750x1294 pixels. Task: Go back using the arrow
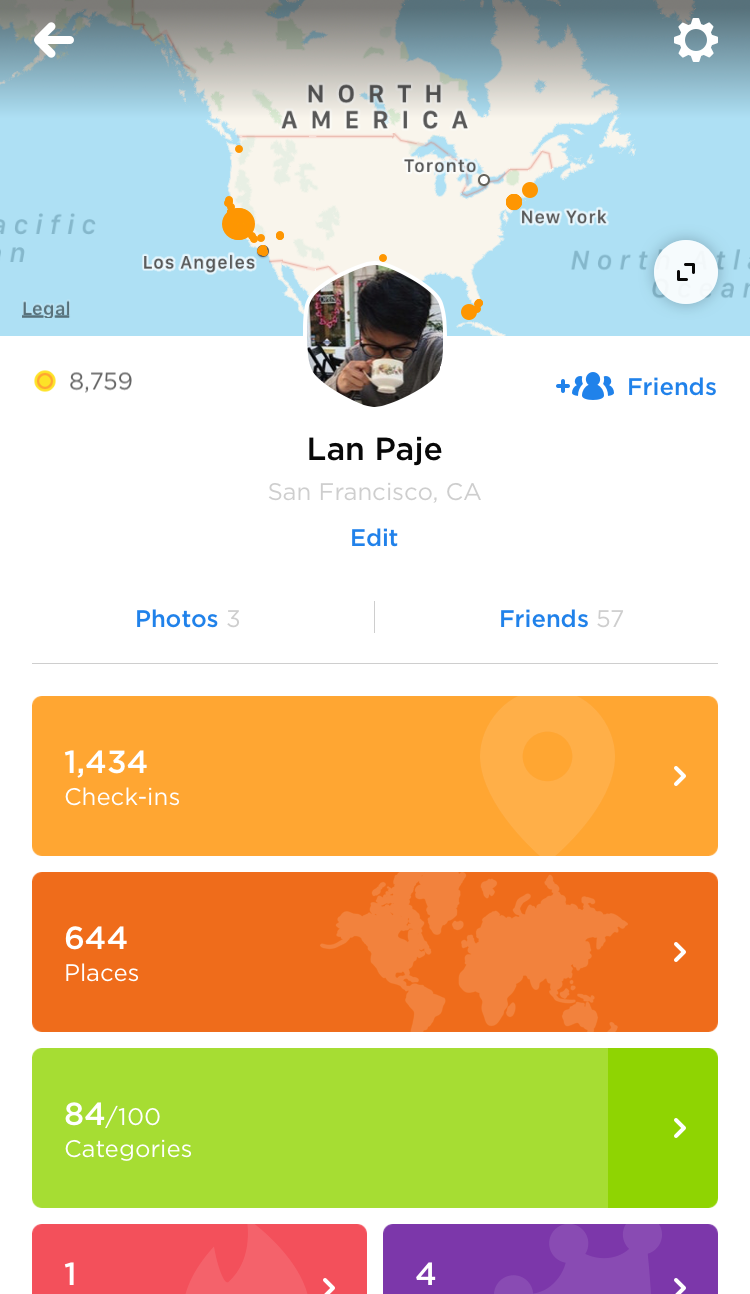(54, 41)
